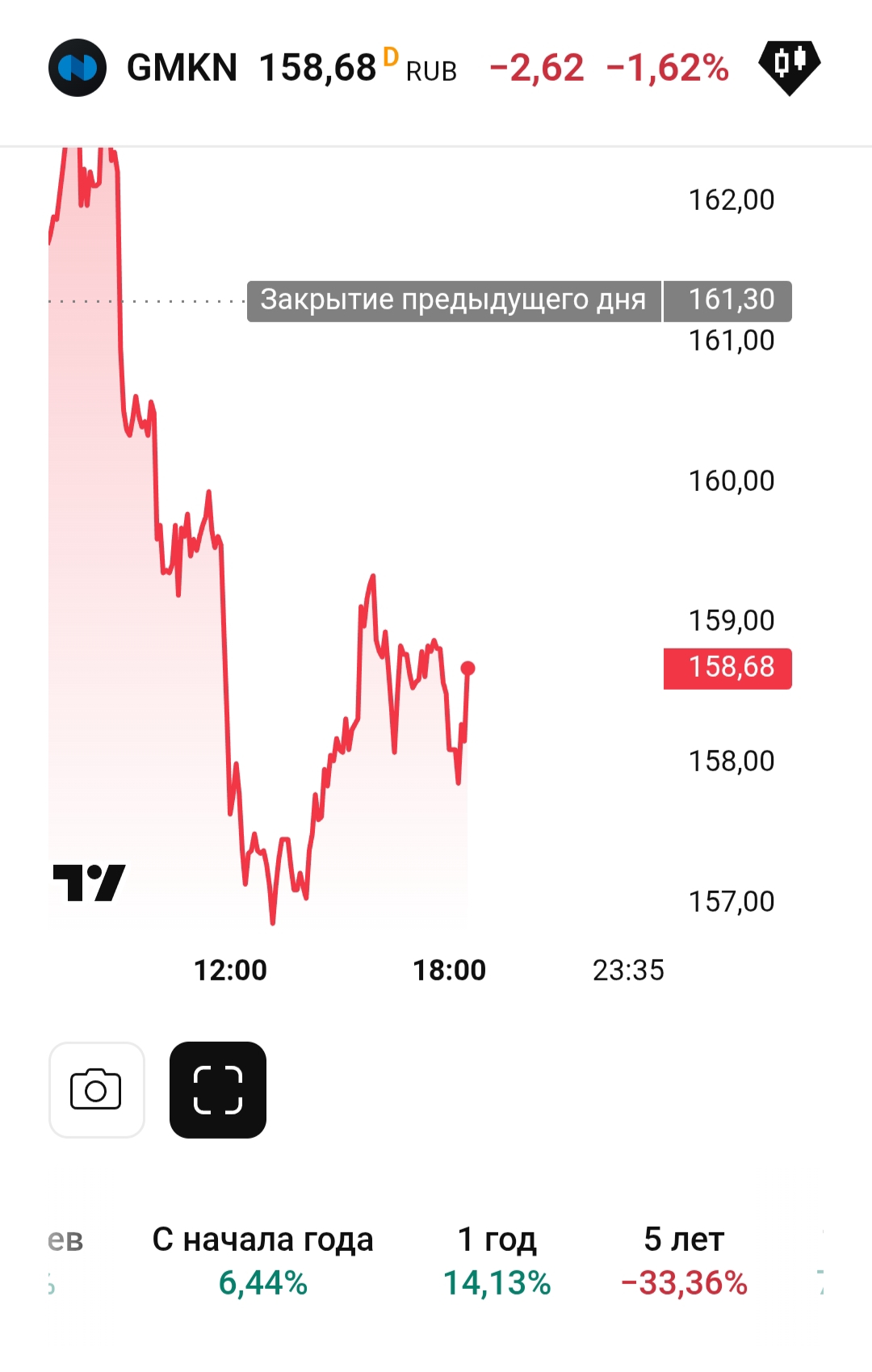Open the TradingView logo link
Viewport: 872px width, 1372px height.
pyautogui.click(x=90, y=883)
